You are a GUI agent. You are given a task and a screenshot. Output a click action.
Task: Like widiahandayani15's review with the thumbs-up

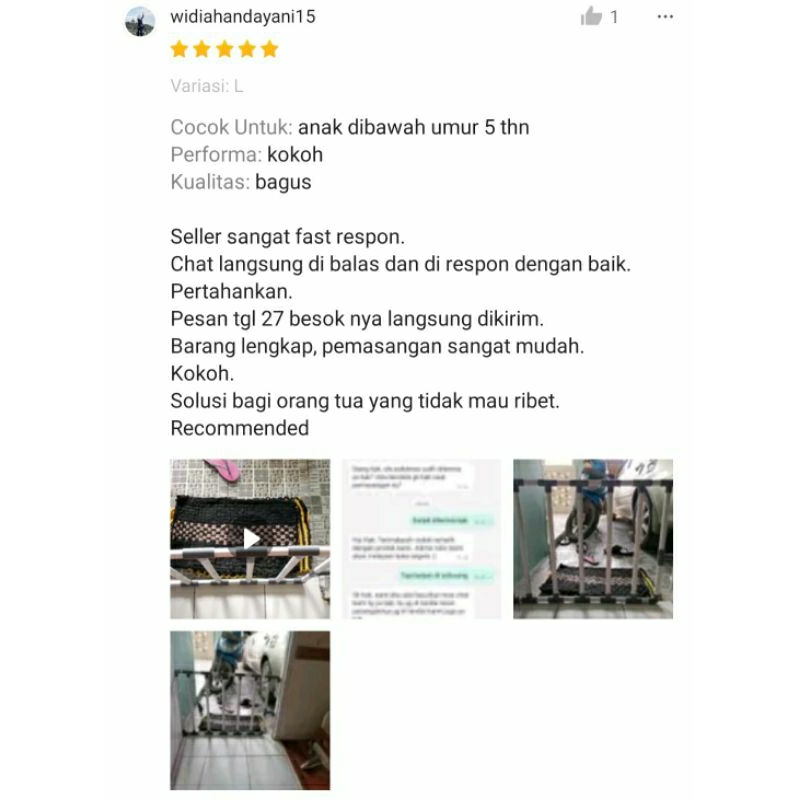tap(592, 17)
